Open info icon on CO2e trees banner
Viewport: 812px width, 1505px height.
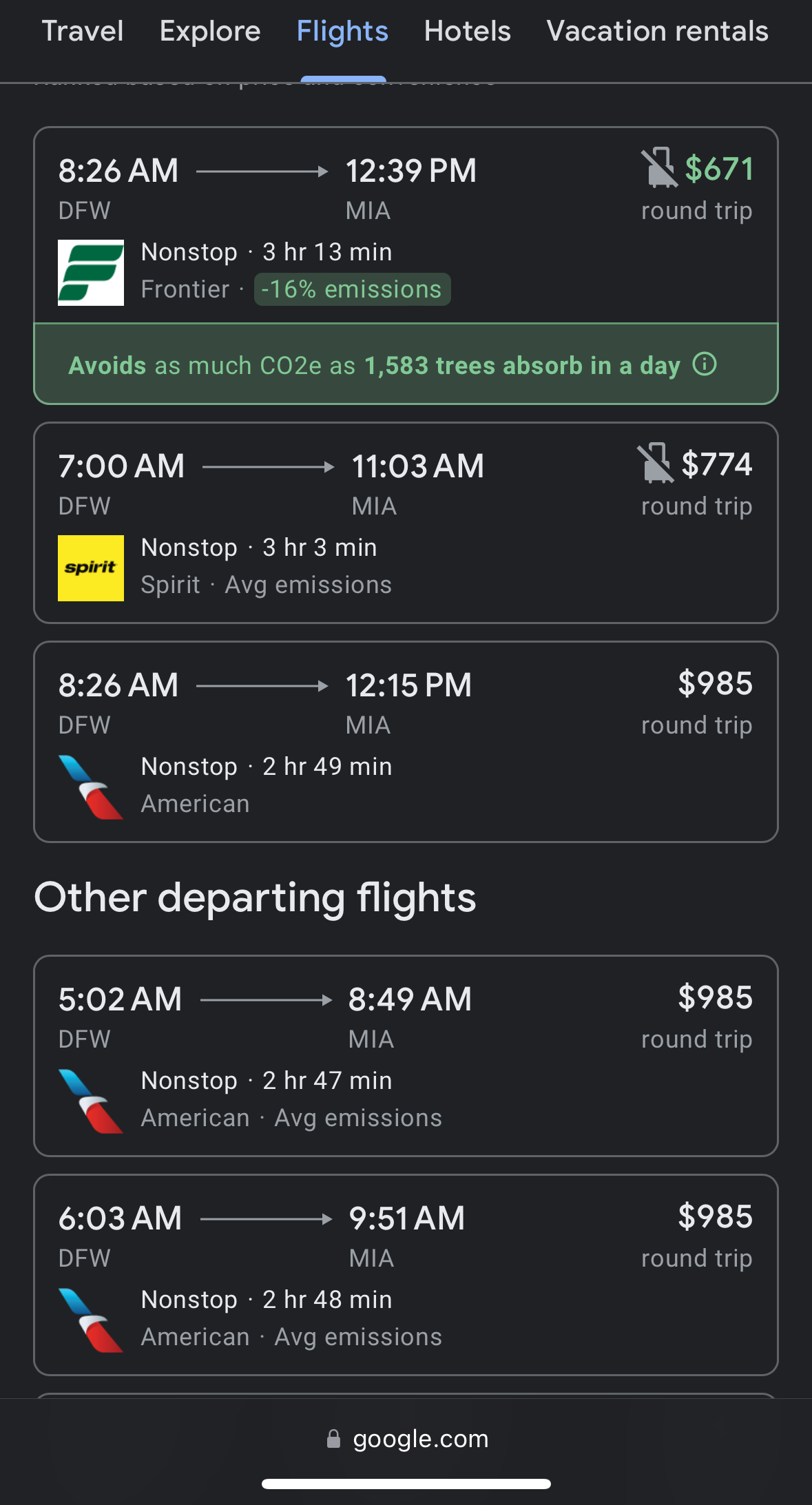pyautogui.click(x=705, y=364)
